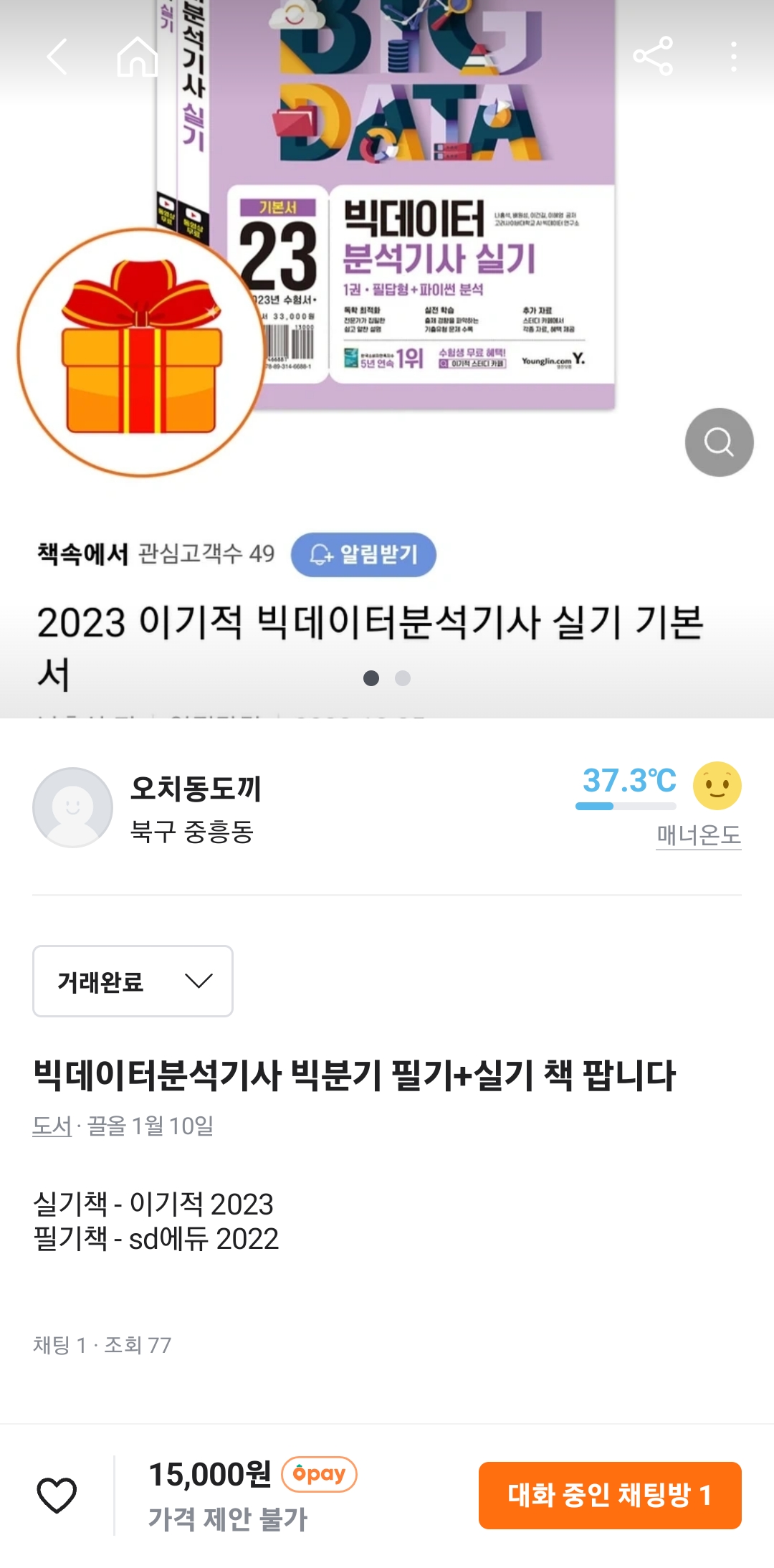Go back using the top-left arrow
The image size is (774, 1568).
coord(57,57)
